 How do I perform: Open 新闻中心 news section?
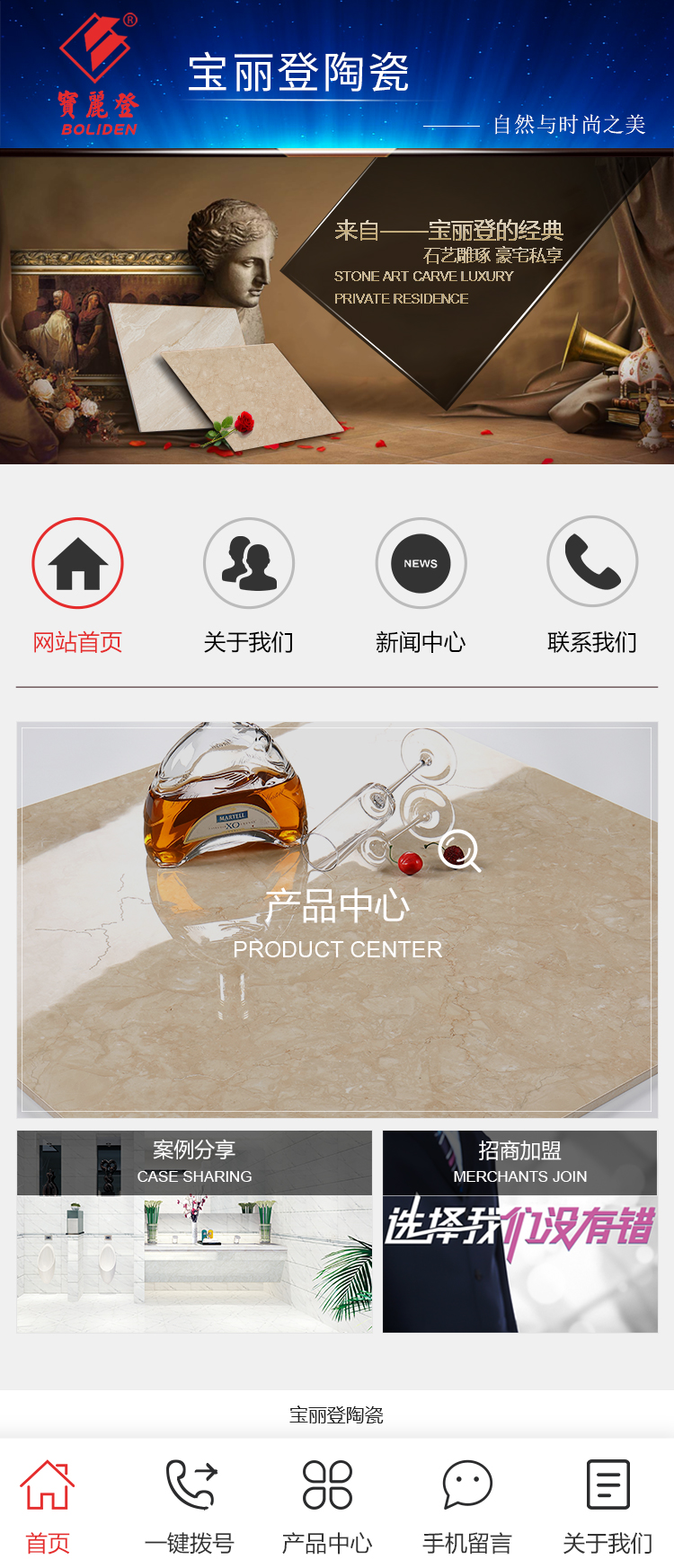tap(421, 564)
